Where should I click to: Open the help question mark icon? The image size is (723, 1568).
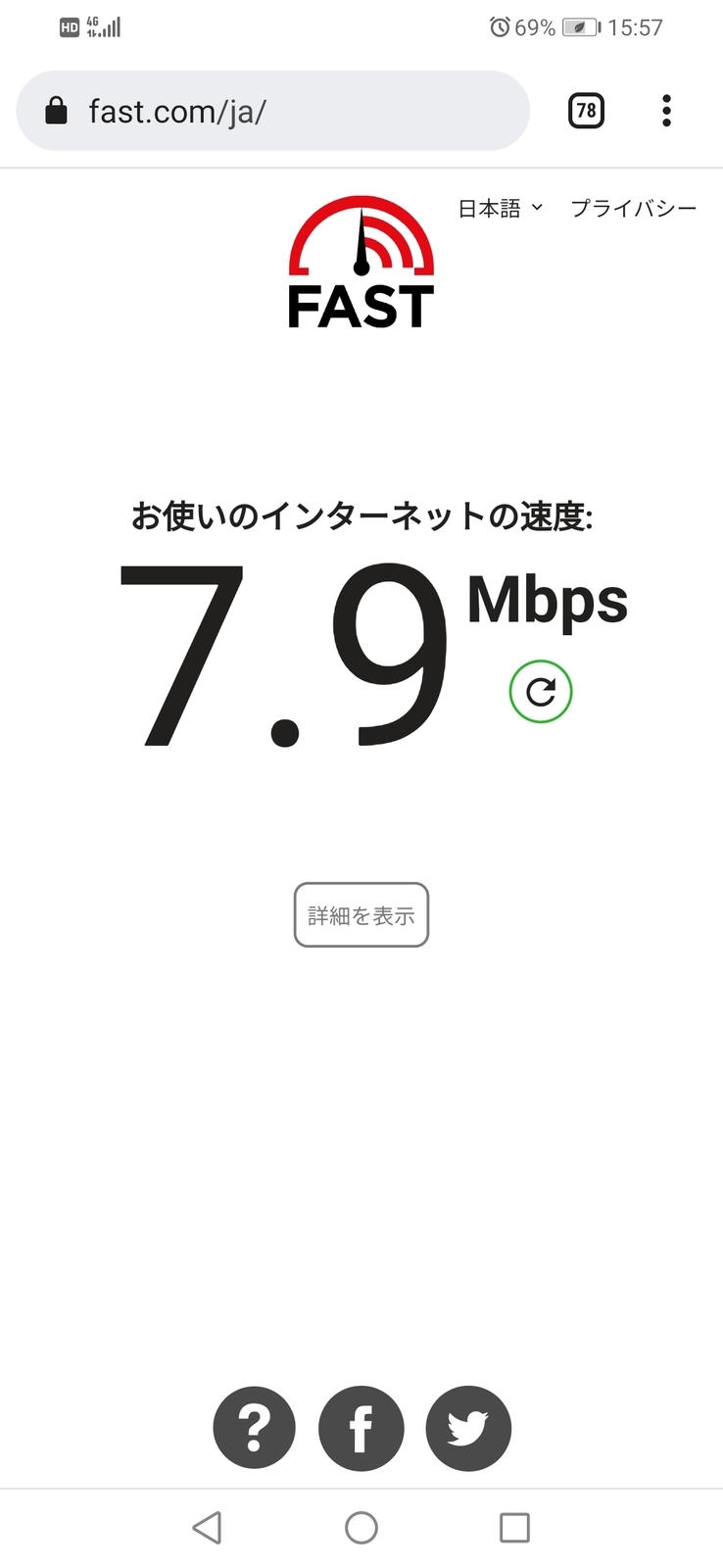click(254, 1429)
